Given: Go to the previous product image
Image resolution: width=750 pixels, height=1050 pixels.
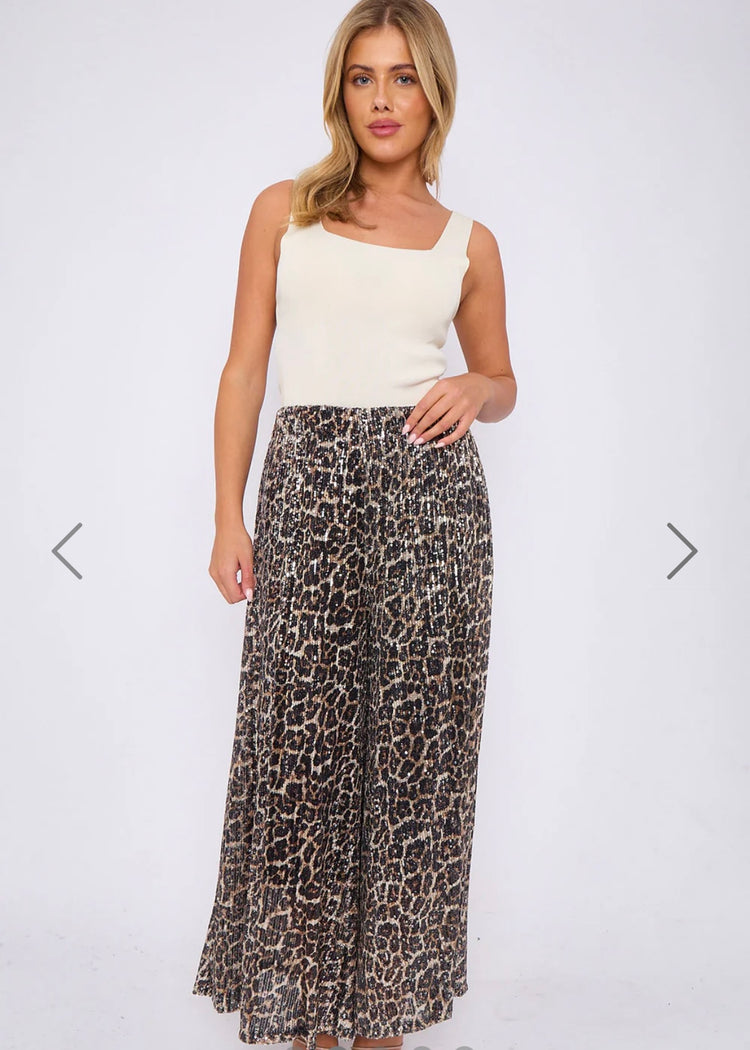Looking at the screenshot, I should [67, 551].
